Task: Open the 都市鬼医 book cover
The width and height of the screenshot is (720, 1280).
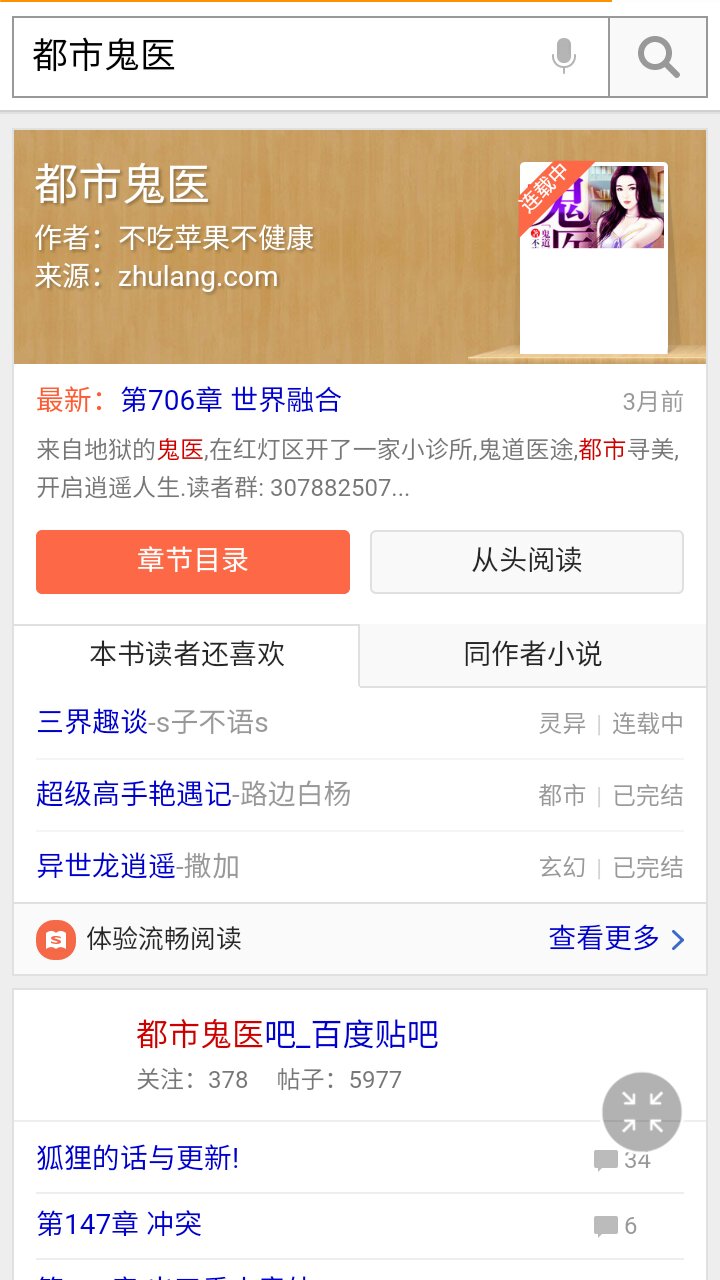Action: (593, 257)
